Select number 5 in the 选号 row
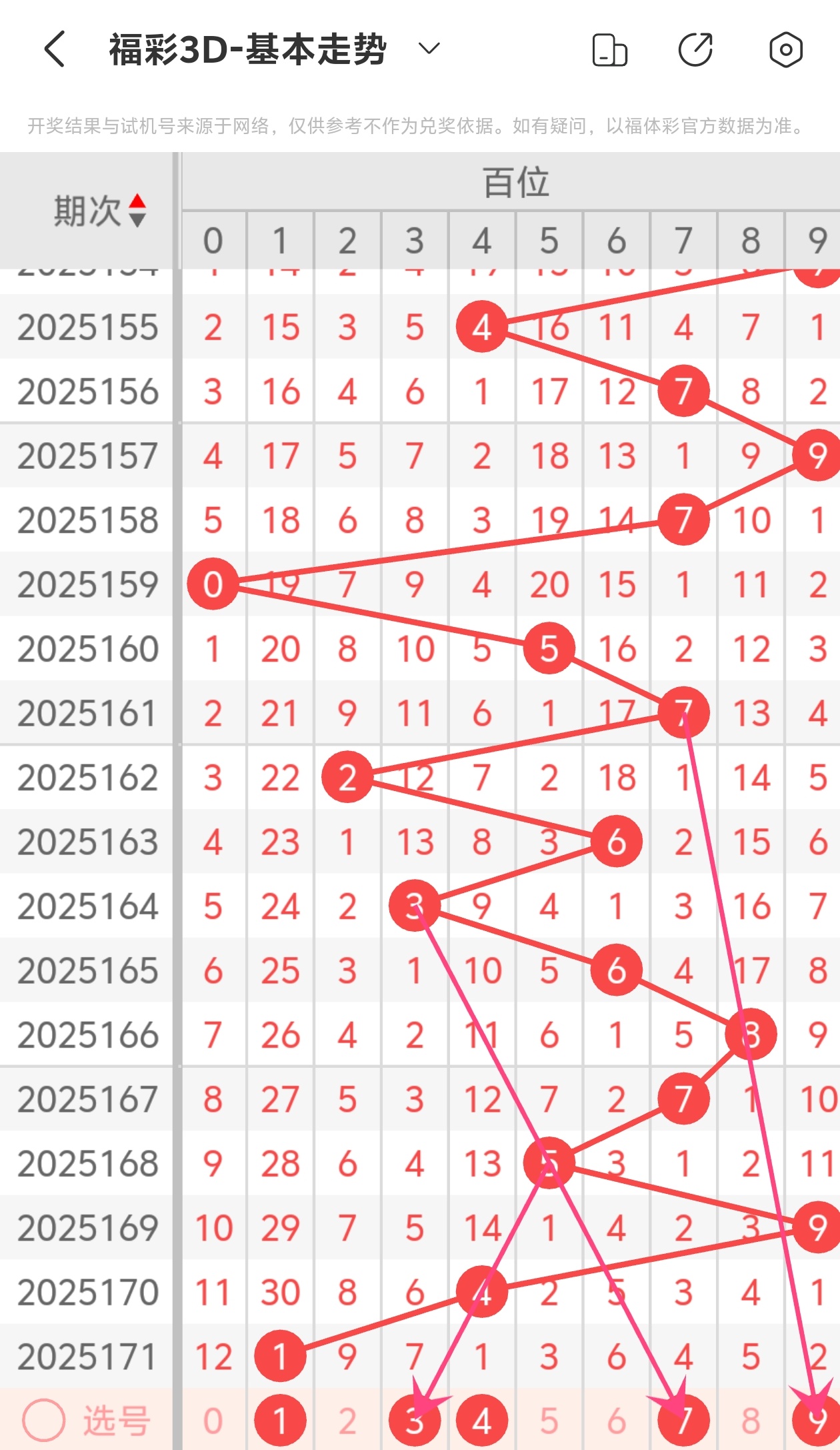This screenshot has height=1450, width=840. [549, 1421]
